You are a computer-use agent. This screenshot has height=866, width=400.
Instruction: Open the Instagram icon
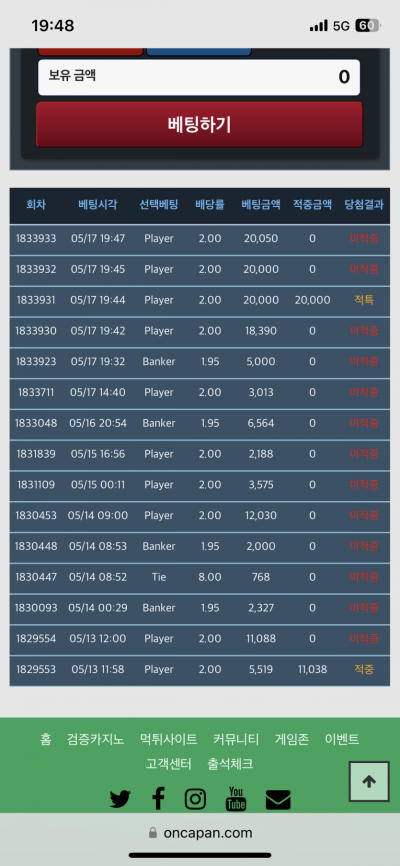coord(195,799)
